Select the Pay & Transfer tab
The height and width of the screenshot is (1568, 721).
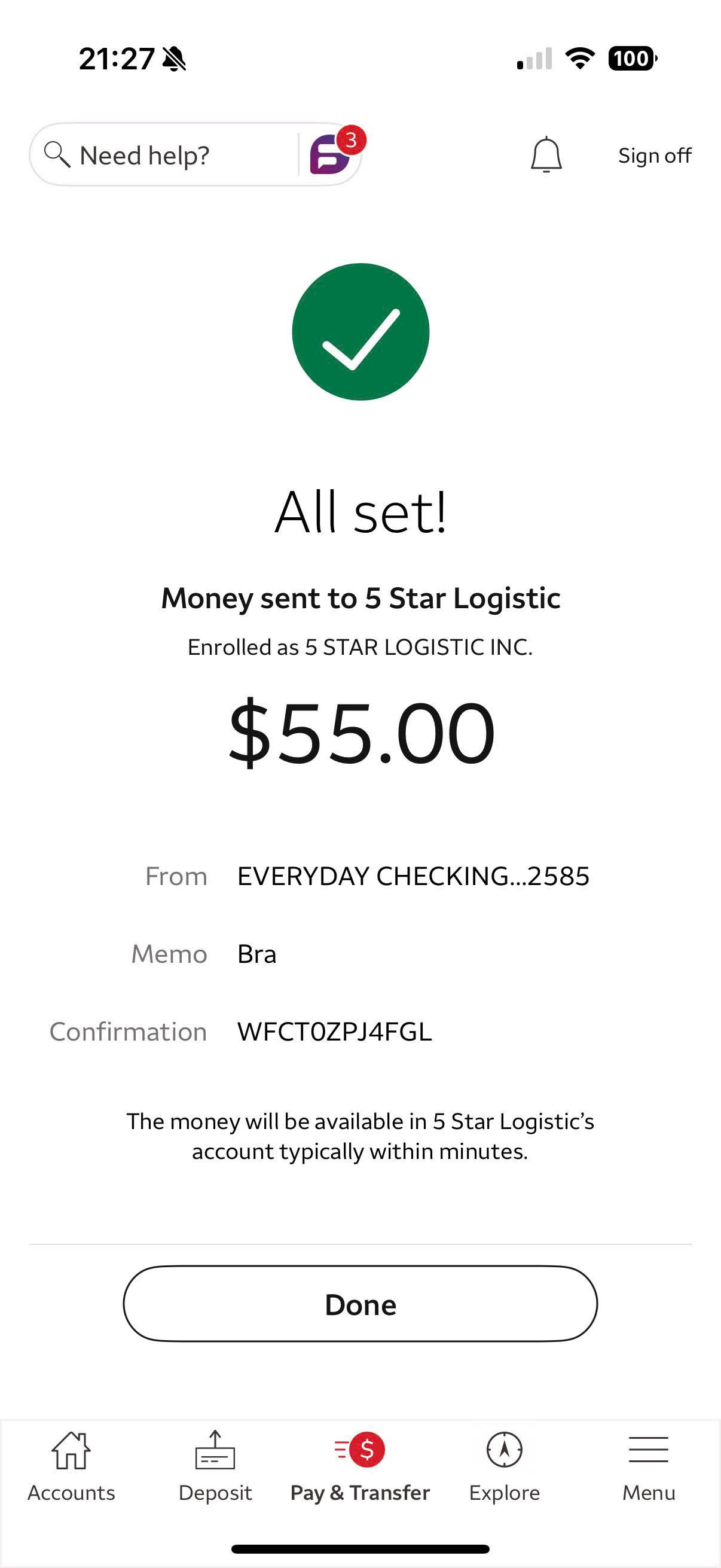pos(360,1467)
